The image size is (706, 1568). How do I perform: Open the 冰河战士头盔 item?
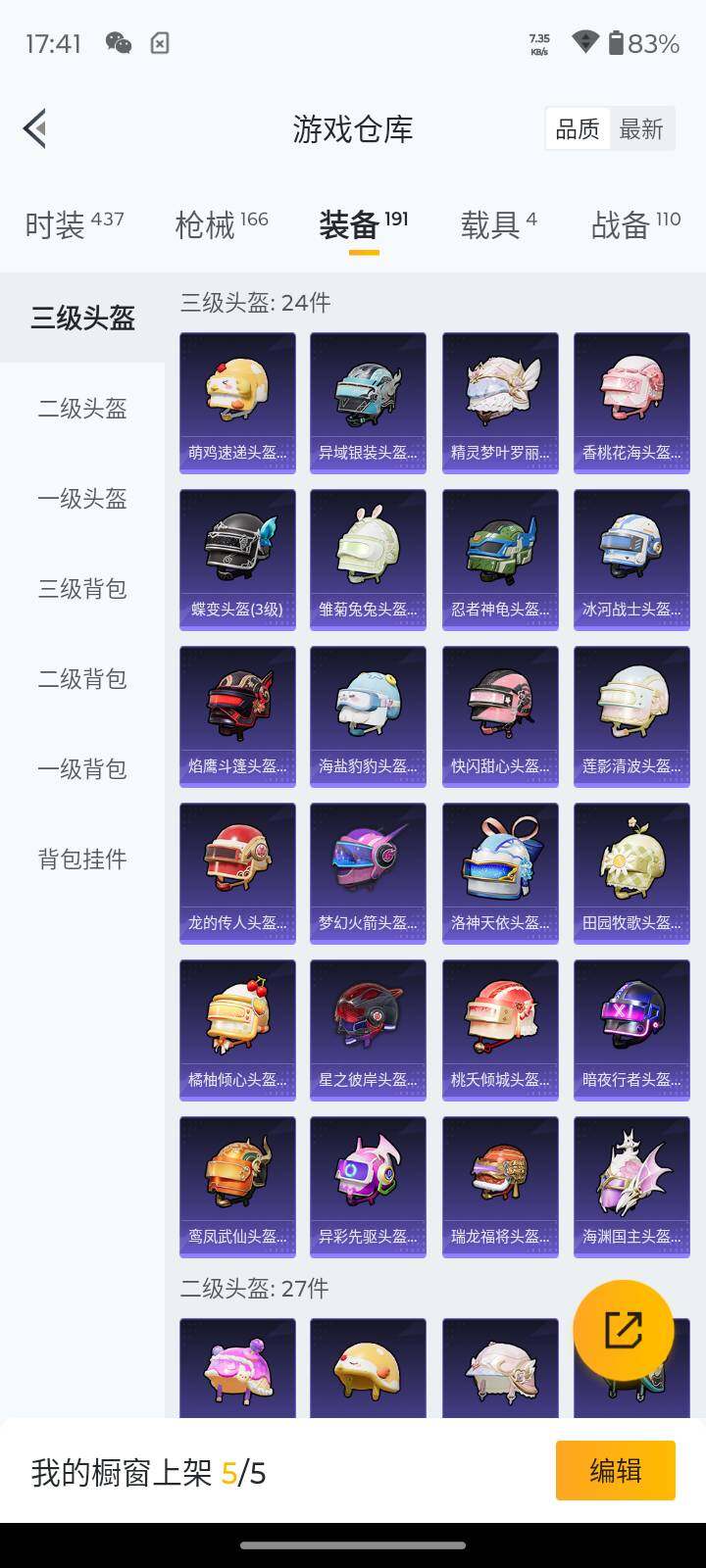[x=631, y=560]
